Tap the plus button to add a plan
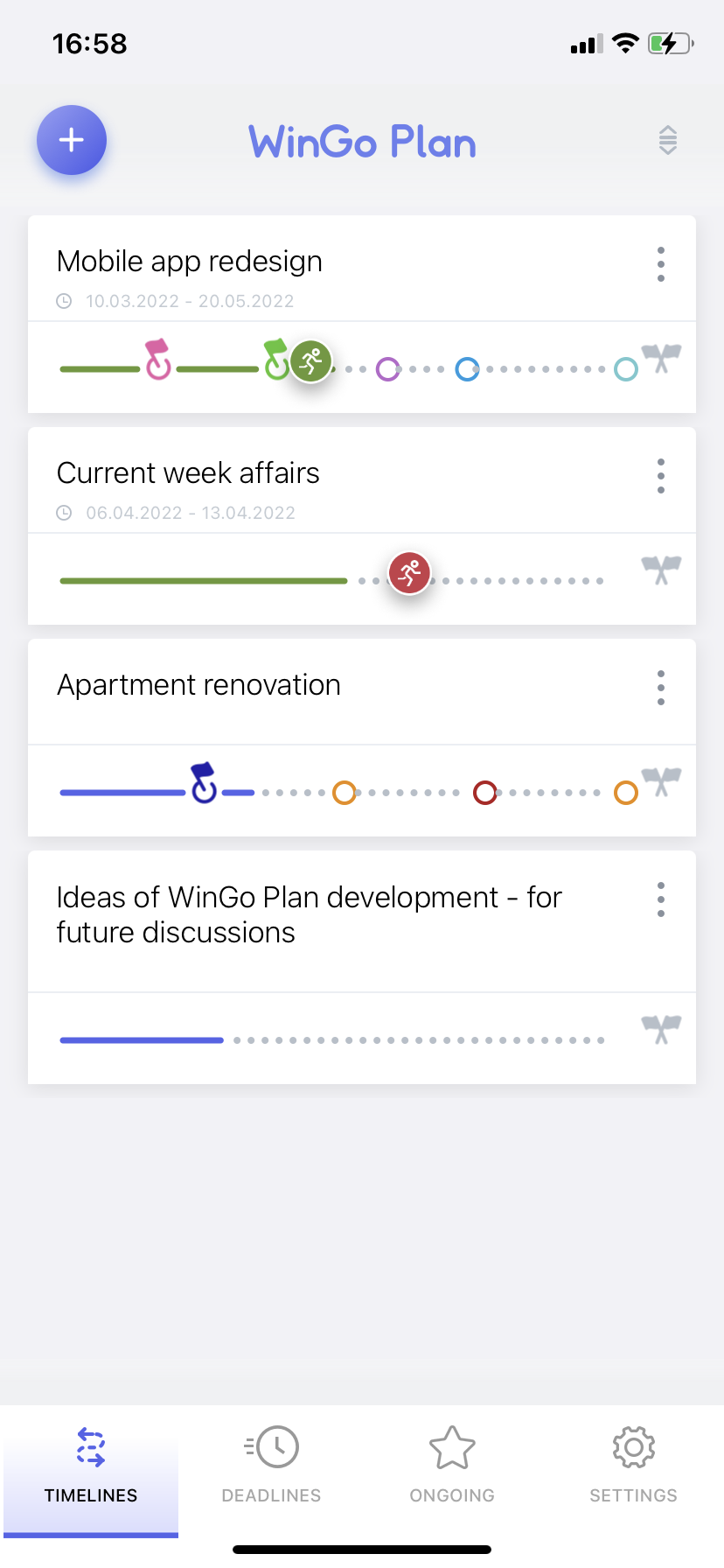 coord(72,140)
